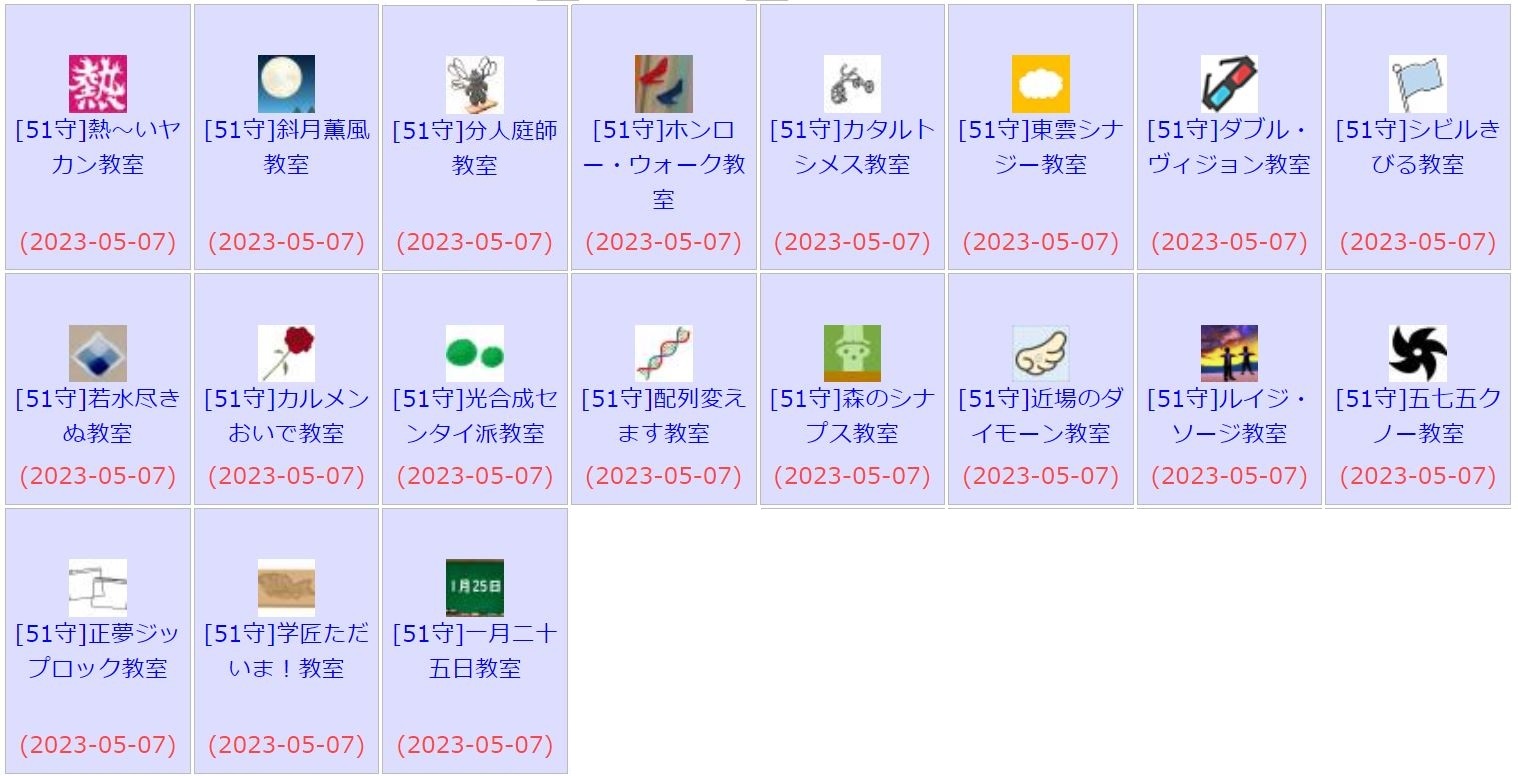Screen dimensions: 1518x776
Task: Open シビルきびる教室
Action: point(1418,147)
